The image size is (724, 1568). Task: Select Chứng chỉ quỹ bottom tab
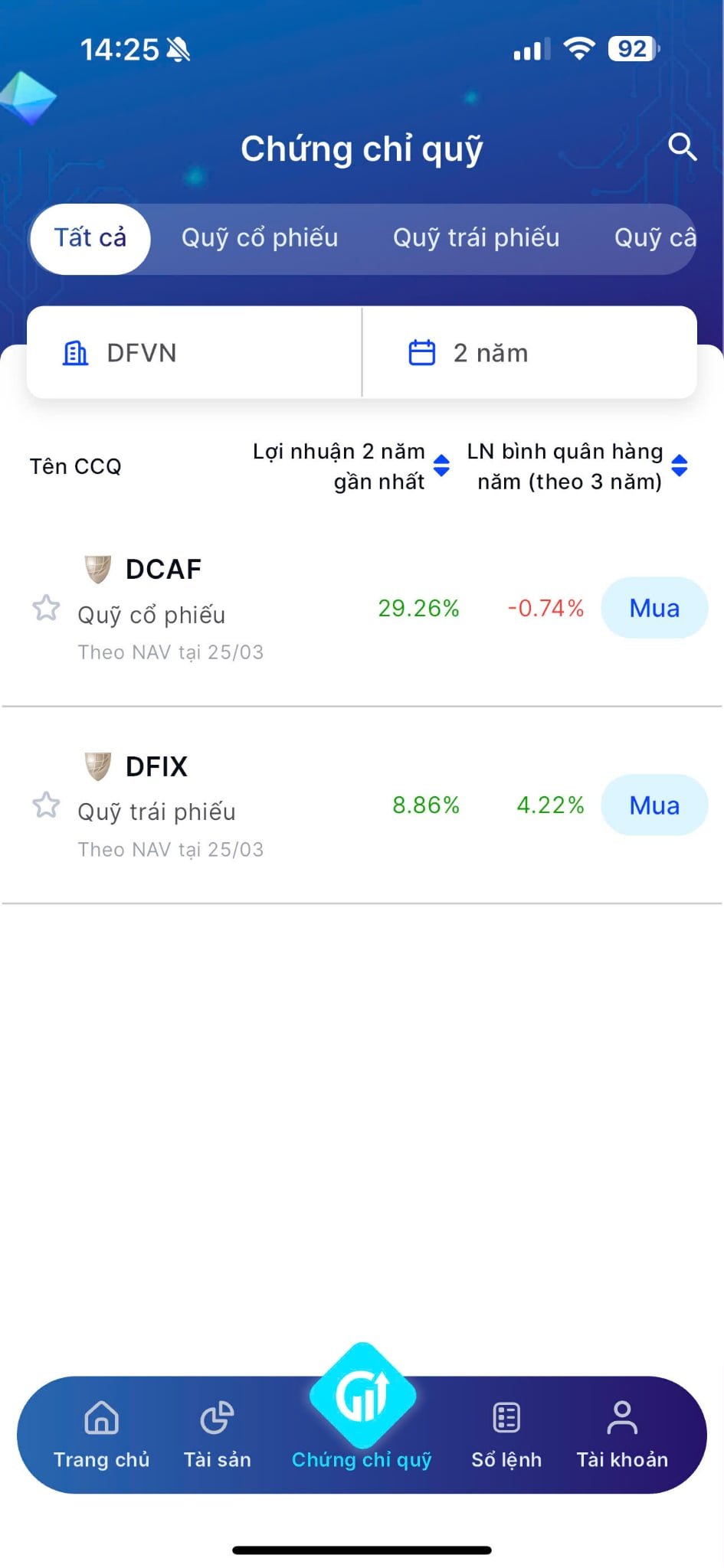362,1416
